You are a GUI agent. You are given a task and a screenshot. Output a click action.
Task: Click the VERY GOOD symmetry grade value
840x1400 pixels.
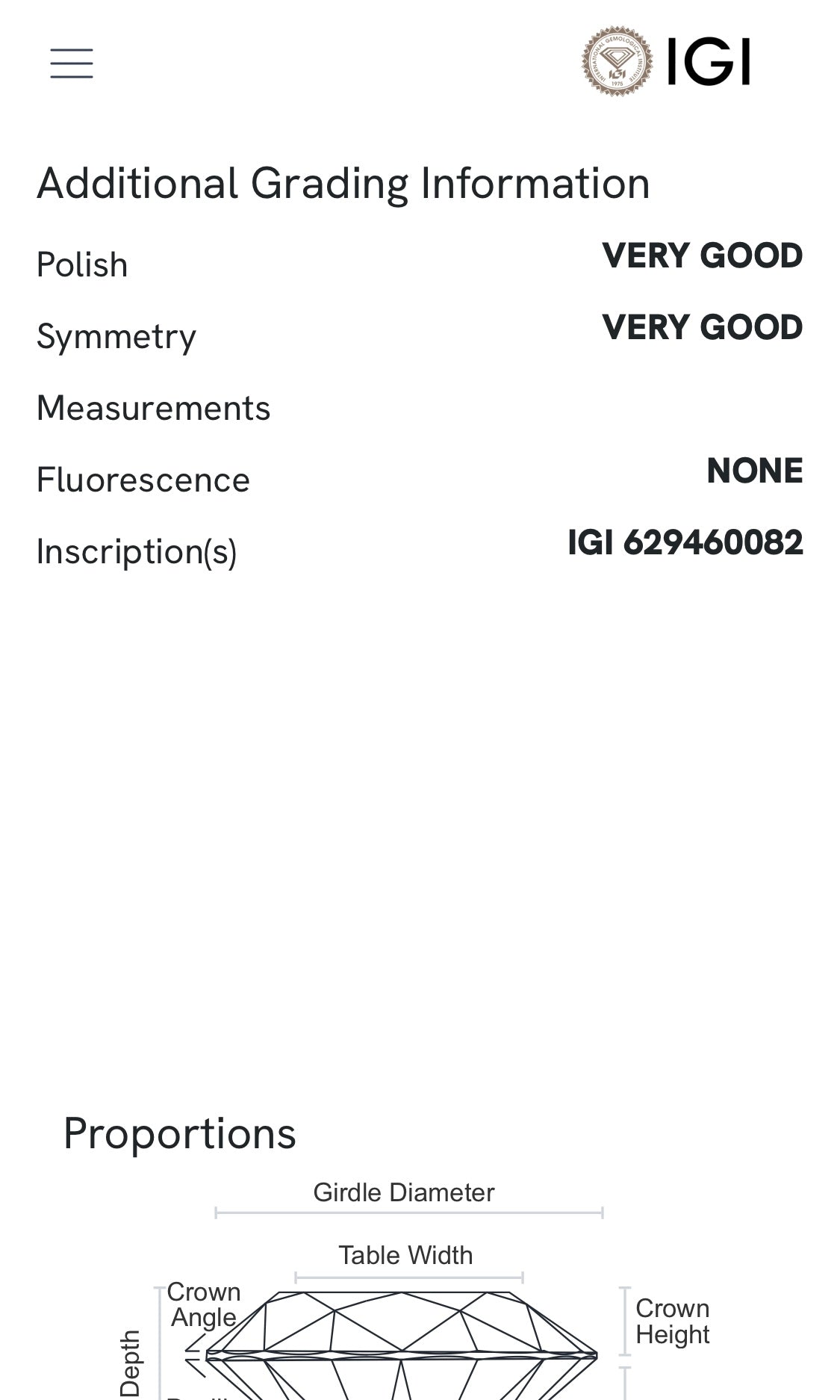point(703,326)
